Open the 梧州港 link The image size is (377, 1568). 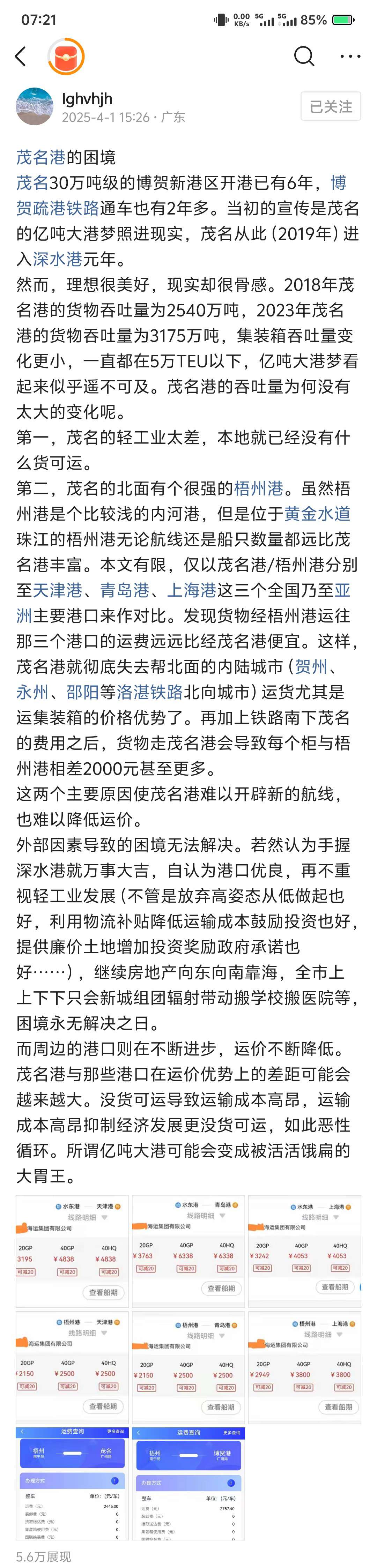[259, 488]
